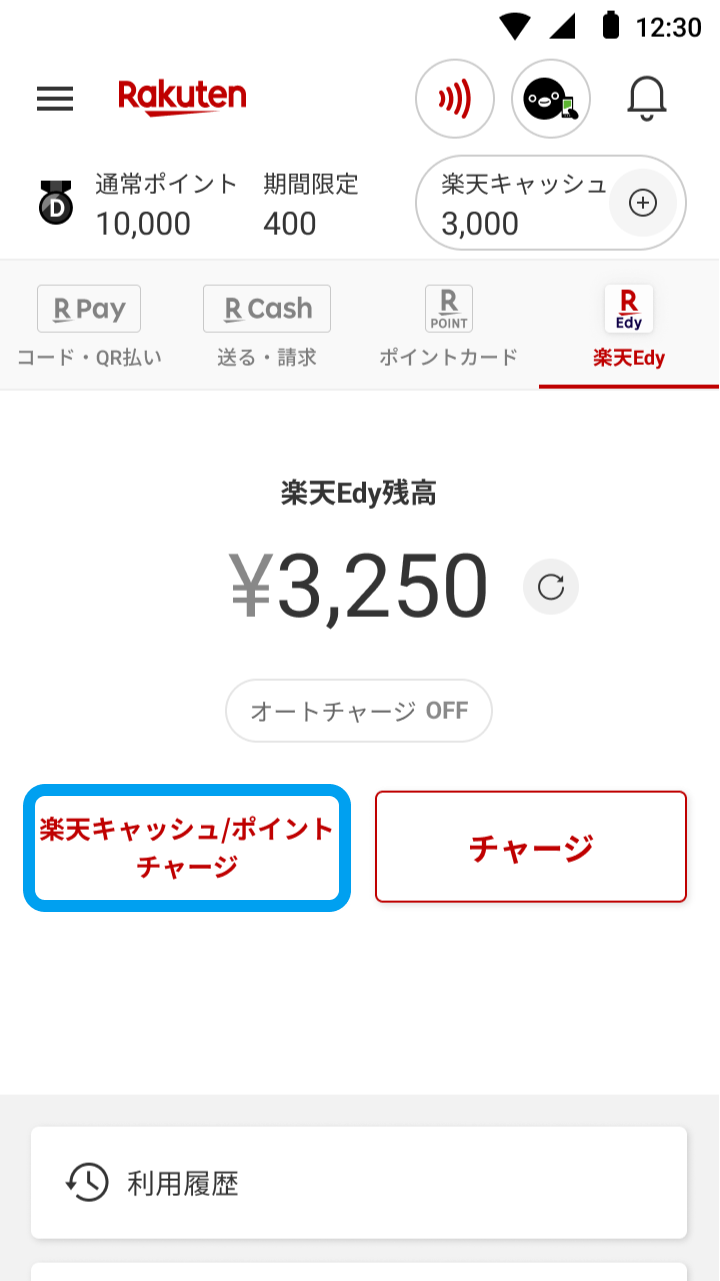Viewport: 720px width, 1281px height.
Task: Open the Suica penguin icon
Action: (x=551, y=98)
